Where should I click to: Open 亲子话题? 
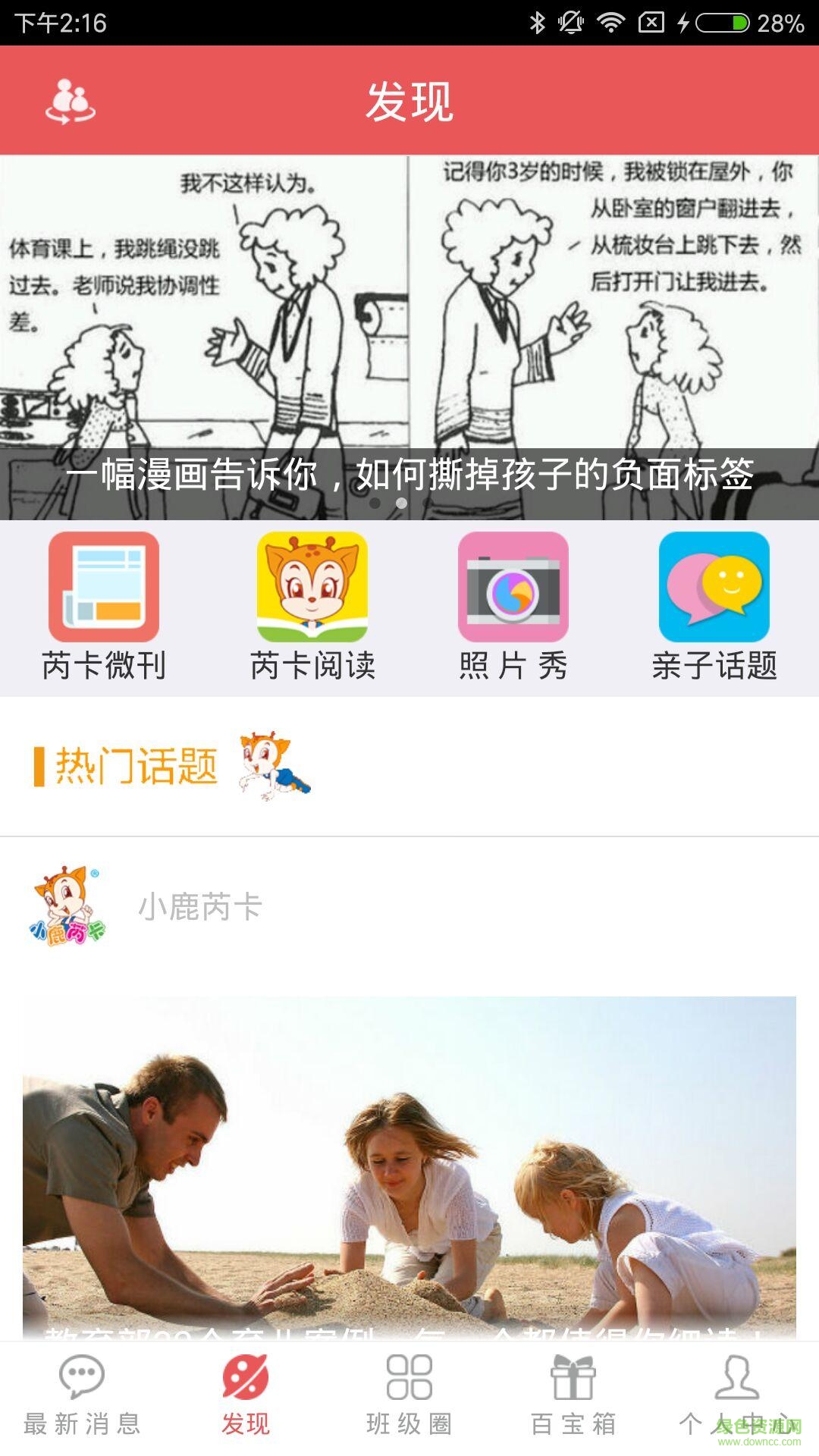pos(714,607)
